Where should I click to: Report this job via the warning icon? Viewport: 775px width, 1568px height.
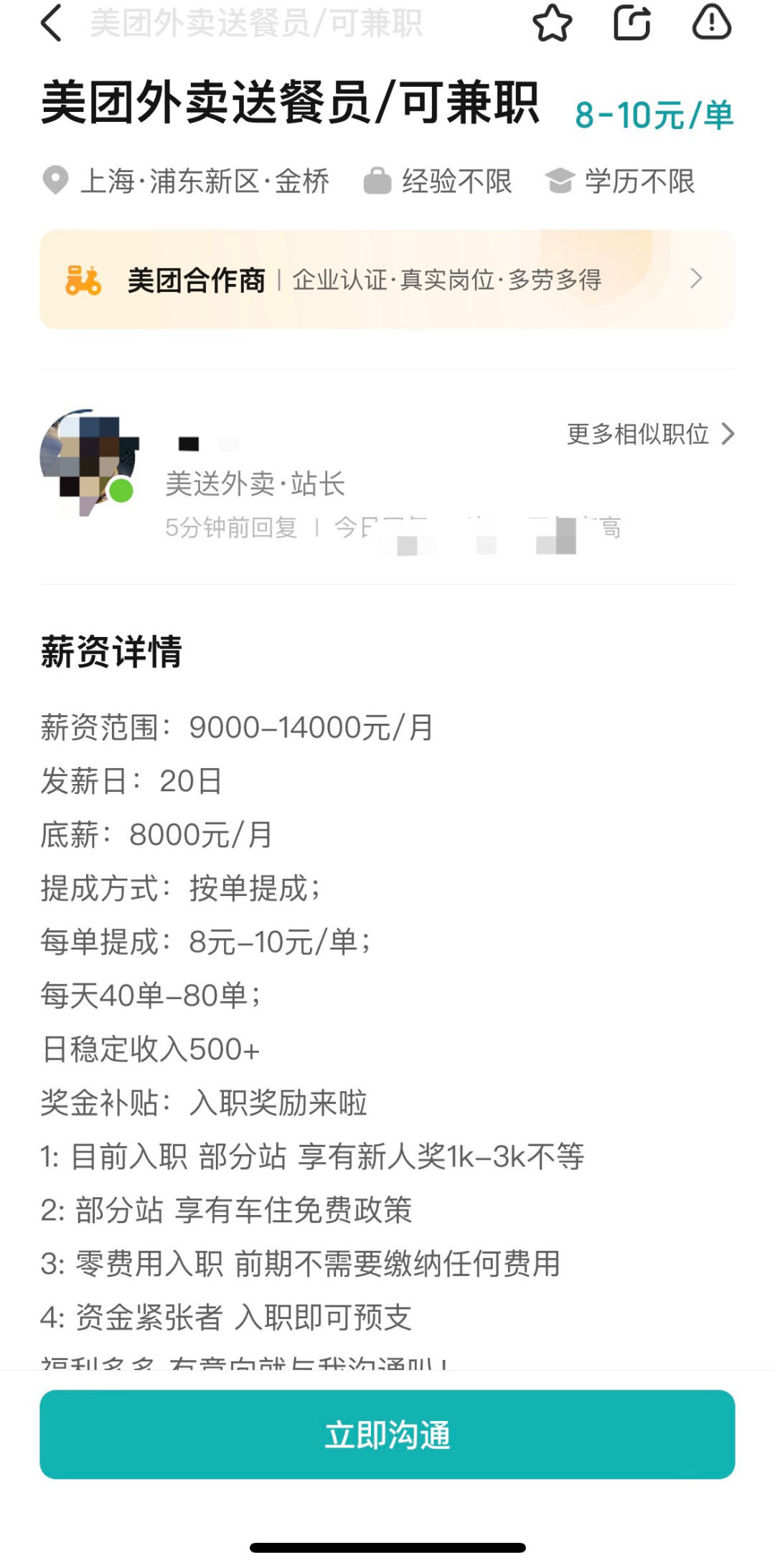point(711,22)
